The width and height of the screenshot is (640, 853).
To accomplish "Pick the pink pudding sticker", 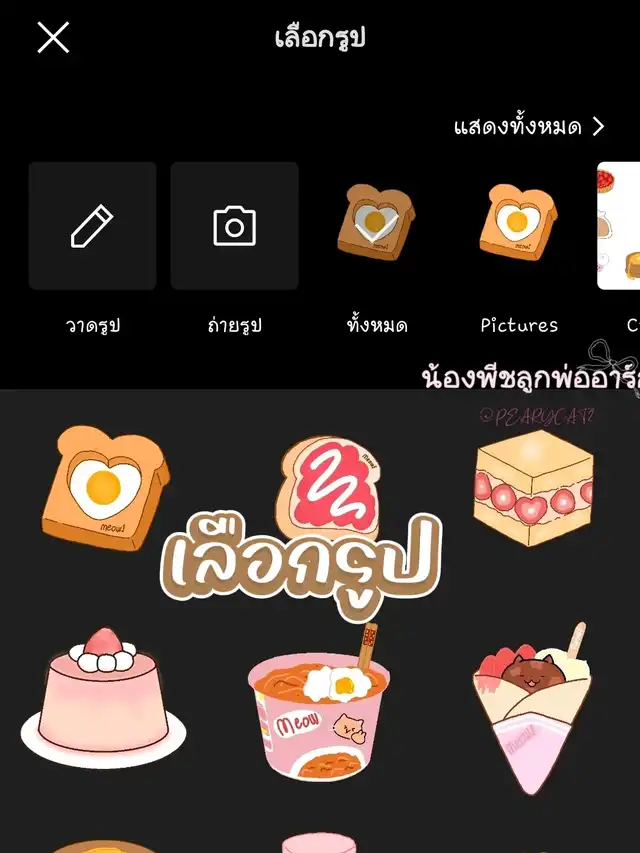I will coord(103,697).
